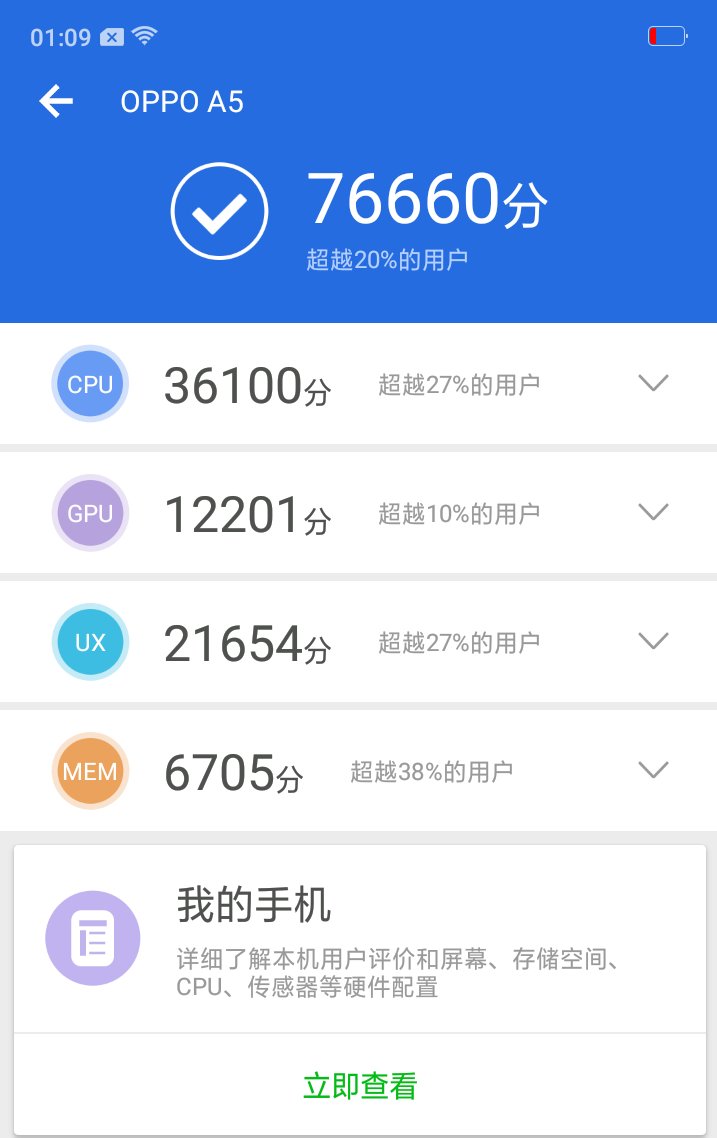This screenshot has height=1138, width=717.
Task: Expand the CPU score details
Action: [653, 383]
